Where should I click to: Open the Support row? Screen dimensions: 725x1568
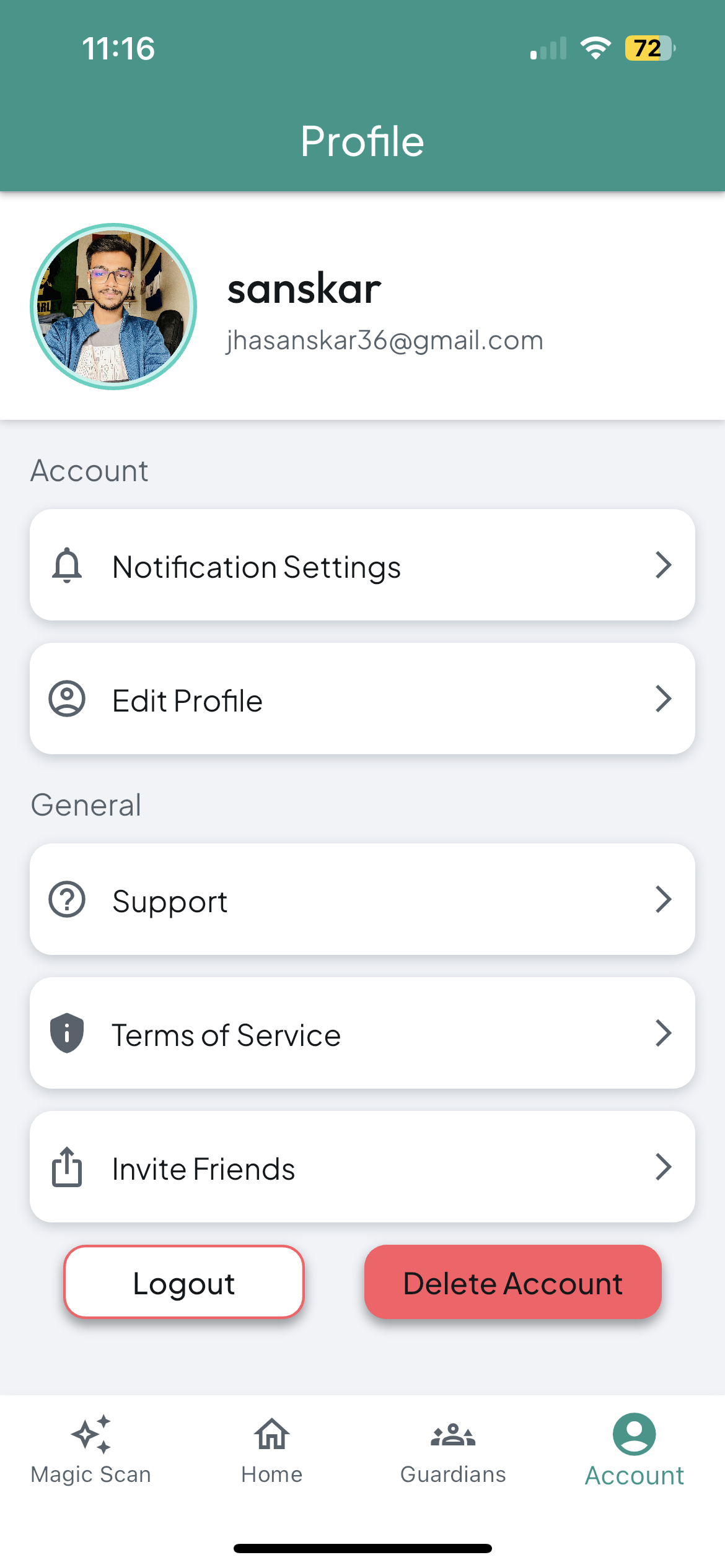(x=362, y=900)
